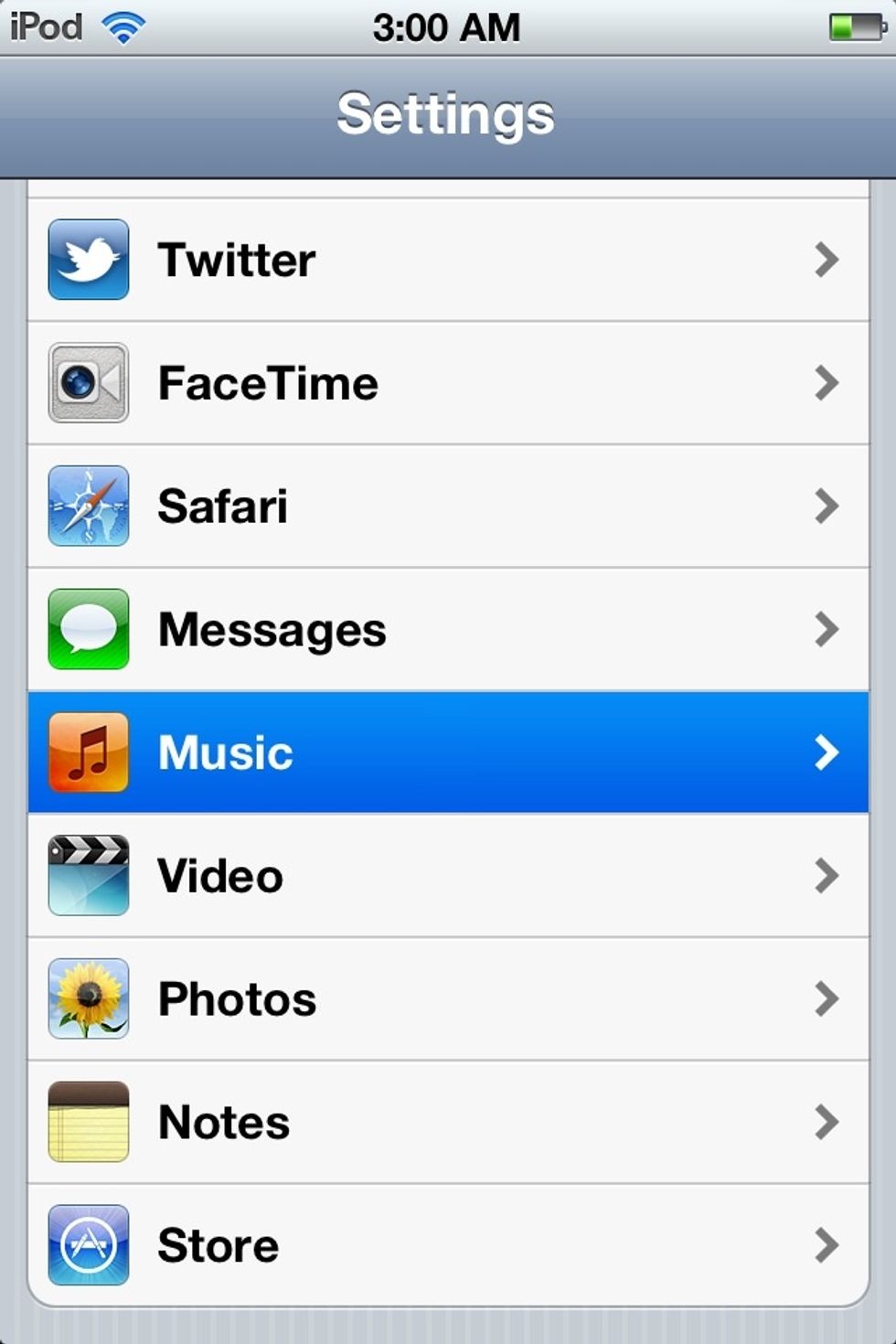Screen dimensions: 896x1344
Task: Open Twitter settings
Action: [448, 260]
